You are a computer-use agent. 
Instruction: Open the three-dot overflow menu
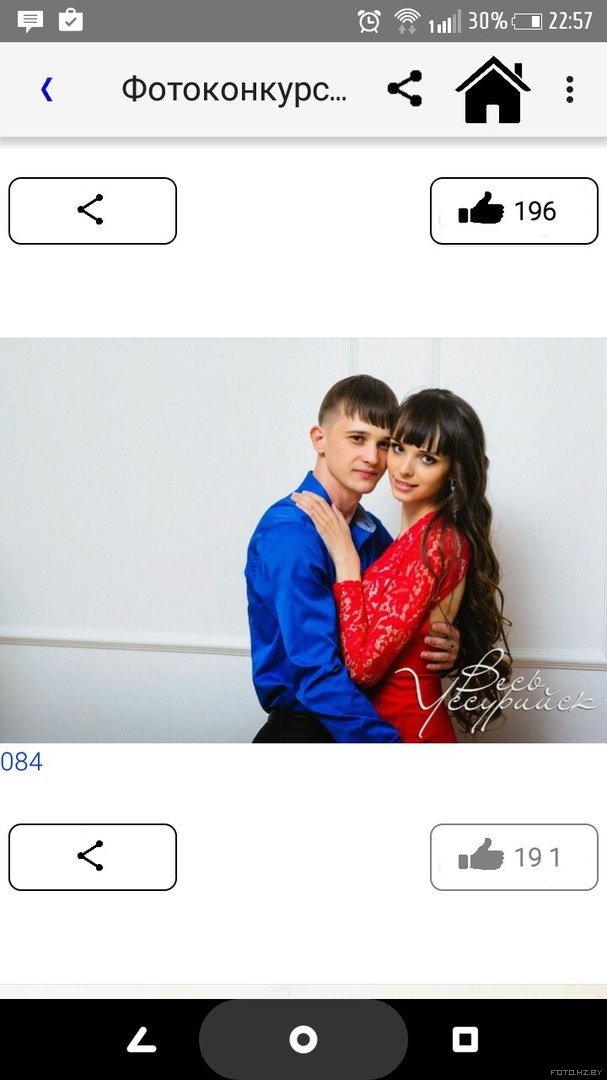[x=570, y=90]
